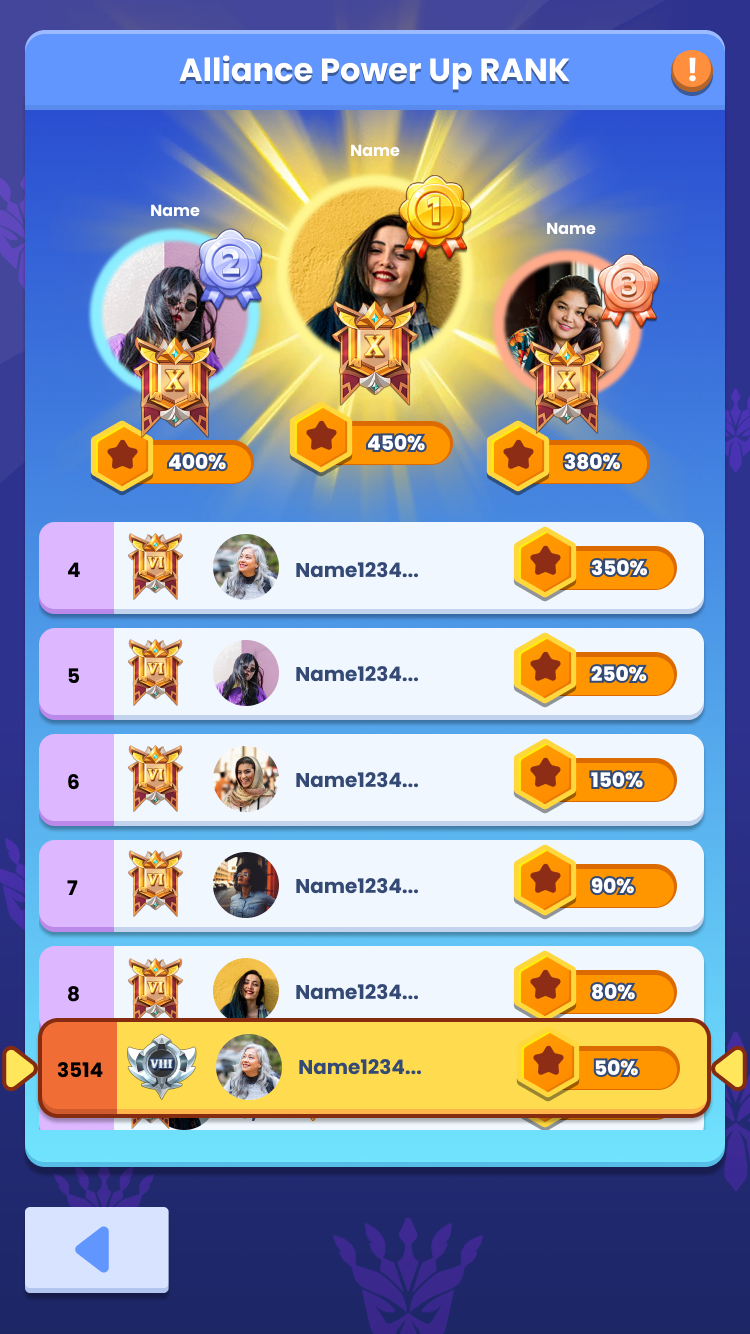Image resolution: width=750 pixels, height=1334 pixels.
Task: Open the orange info exclamation icon
Action: tap(691, 71)
